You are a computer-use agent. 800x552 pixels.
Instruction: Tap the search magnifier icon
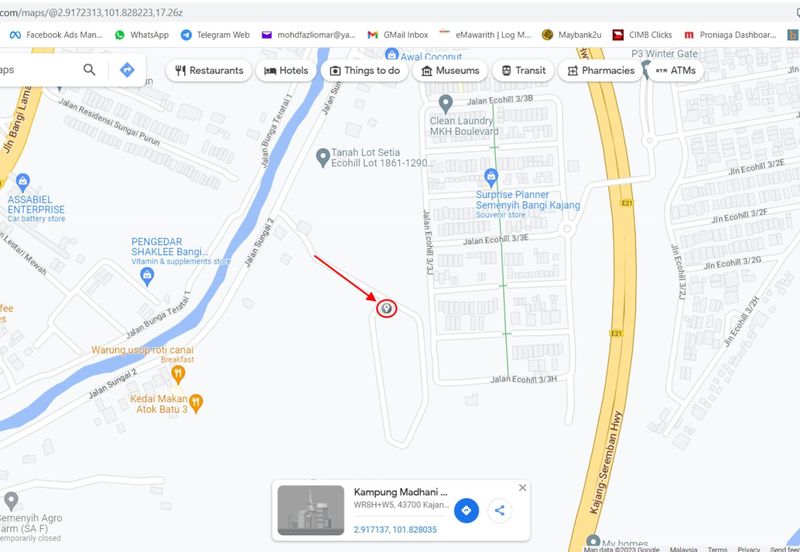[90, 70]
